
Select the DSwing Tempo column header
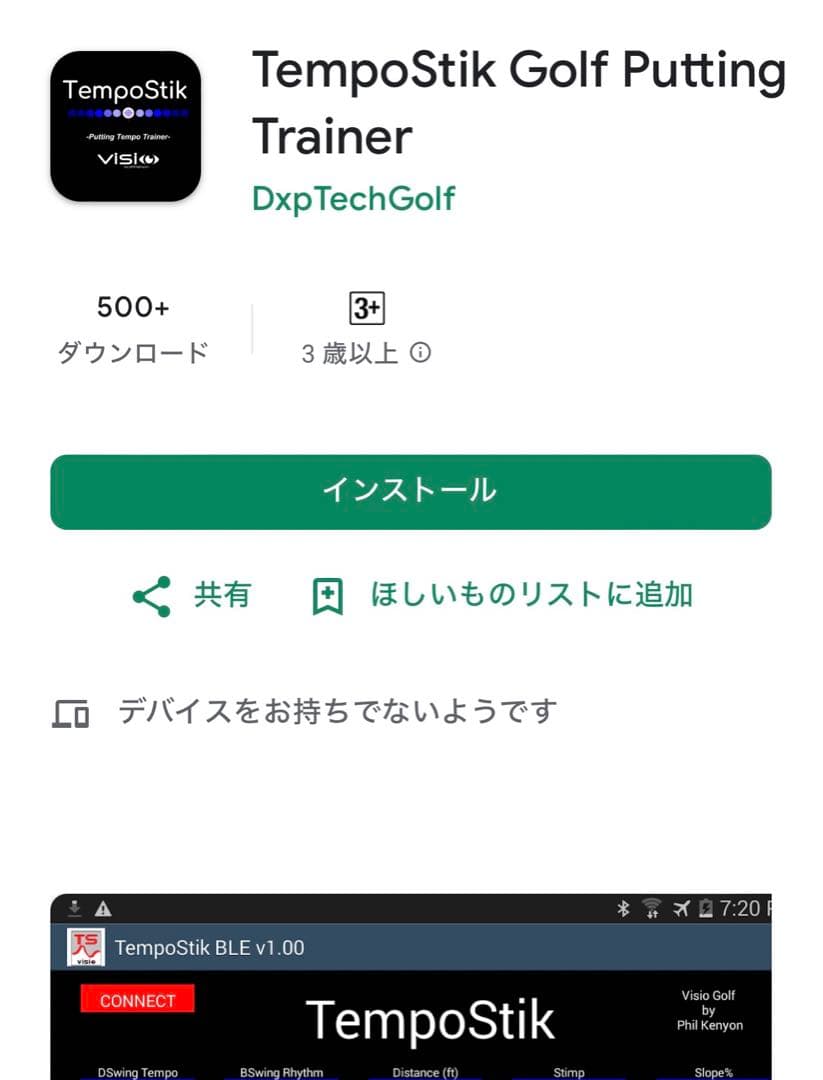point(137,1071)
